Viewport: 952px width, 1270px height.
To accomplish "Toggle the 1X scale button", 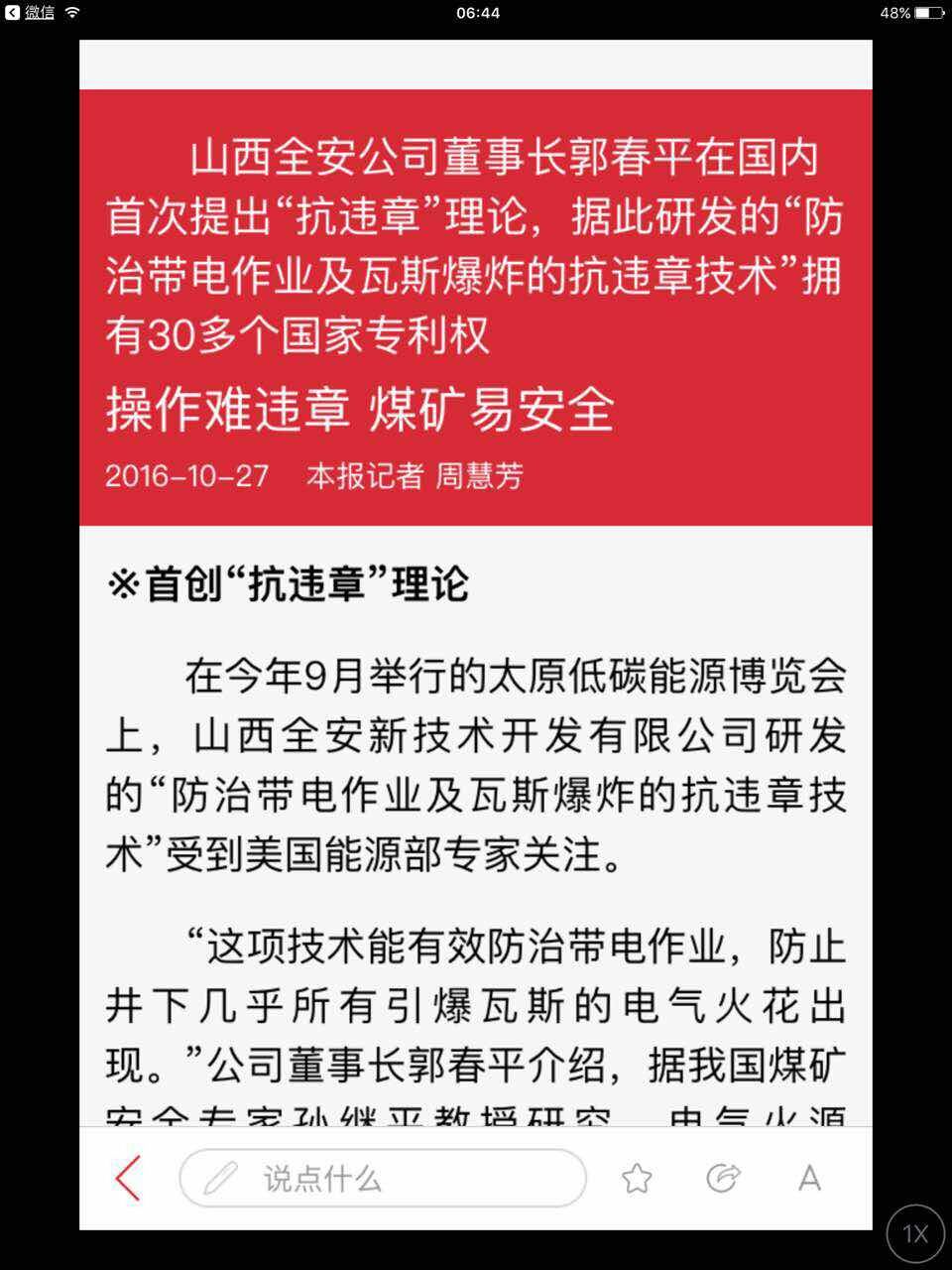I will point(915,1233).
